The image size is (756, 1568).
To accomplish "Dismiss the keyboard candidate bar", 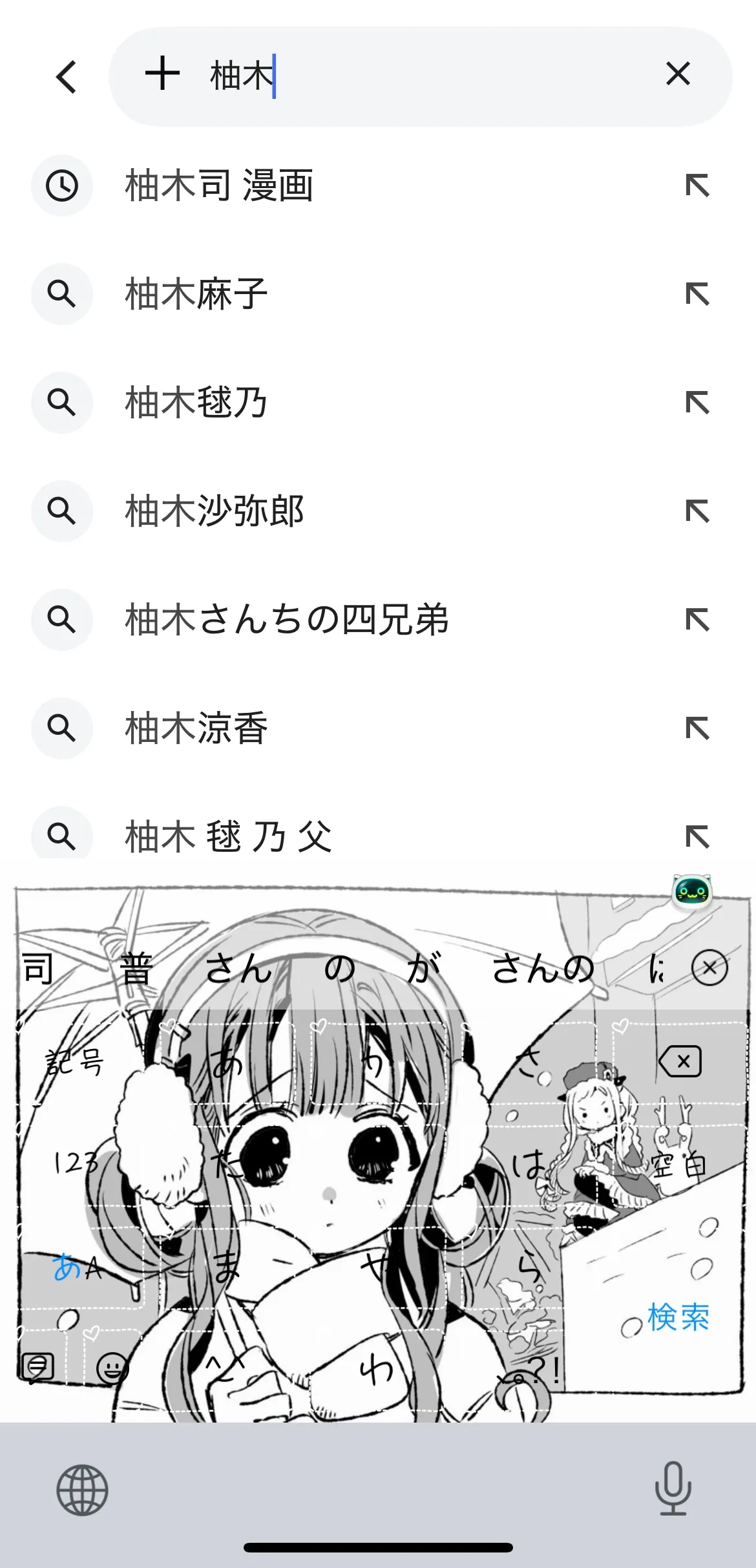I will click(x=709, y=968).
